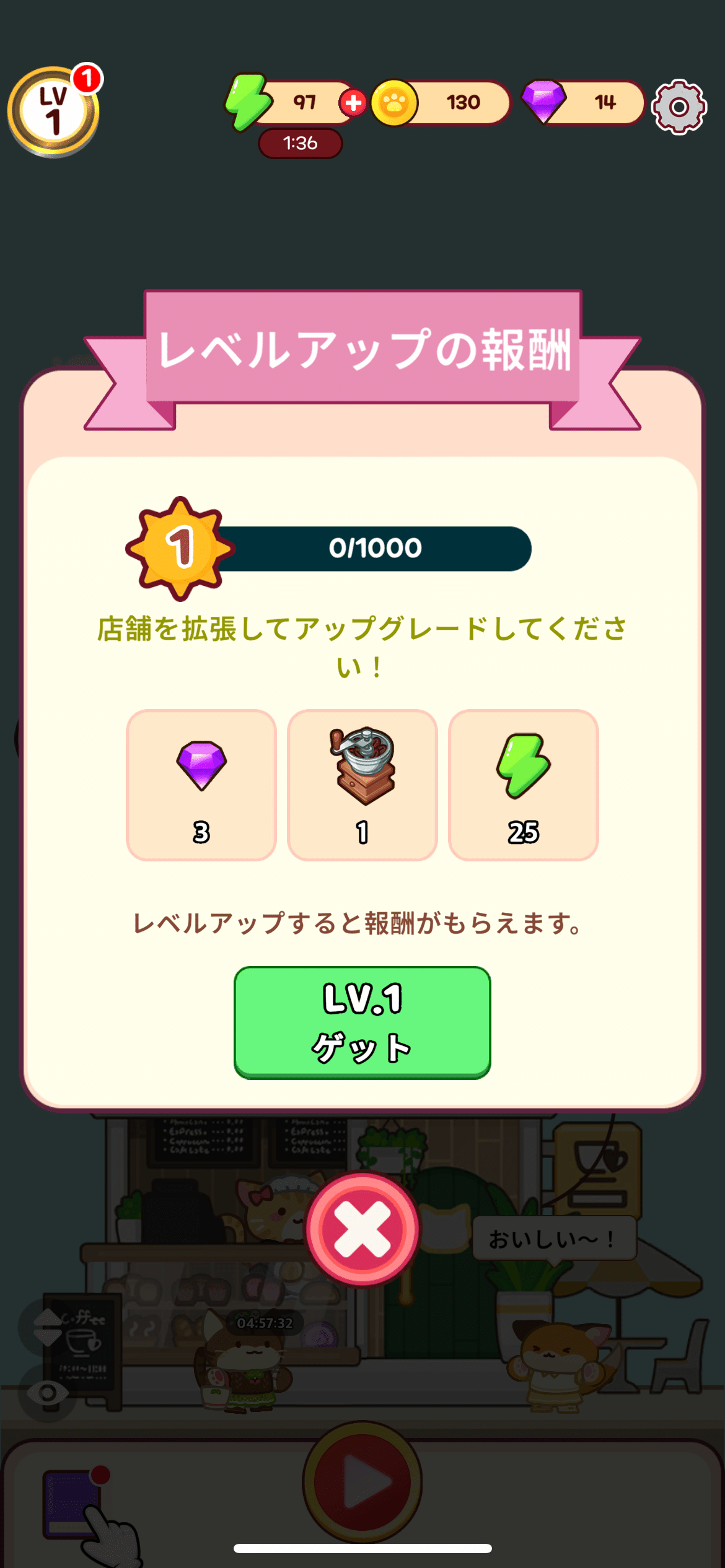The image size is (725, 1568).
Task: Tap the coffee grinder reward tile
Action: [362, 785]
